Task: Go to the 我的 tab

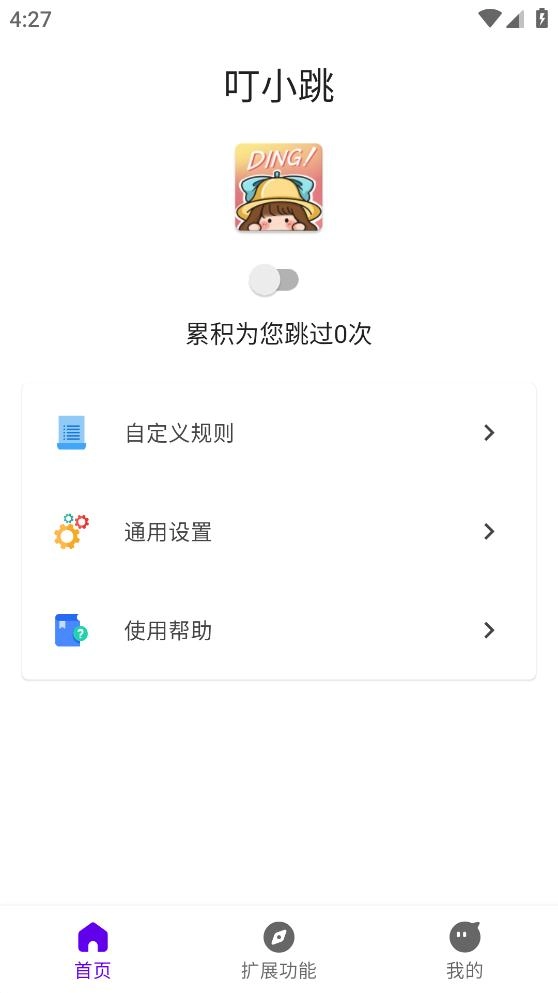Action: coord(465,950)
